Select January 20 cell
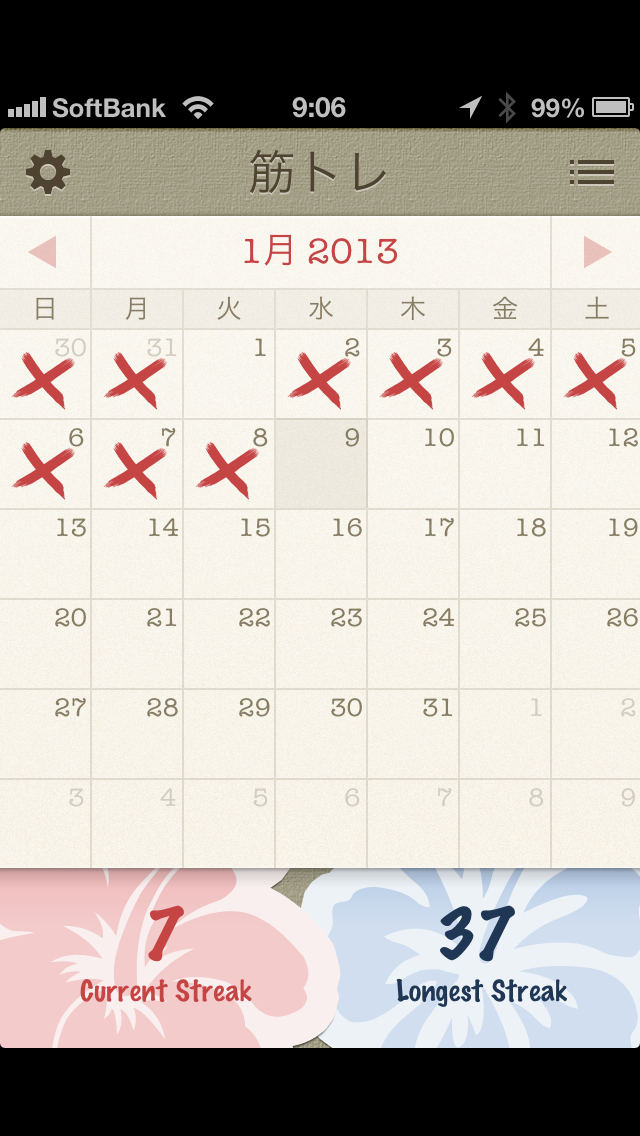640x1136 pixels. coord(45,644)
